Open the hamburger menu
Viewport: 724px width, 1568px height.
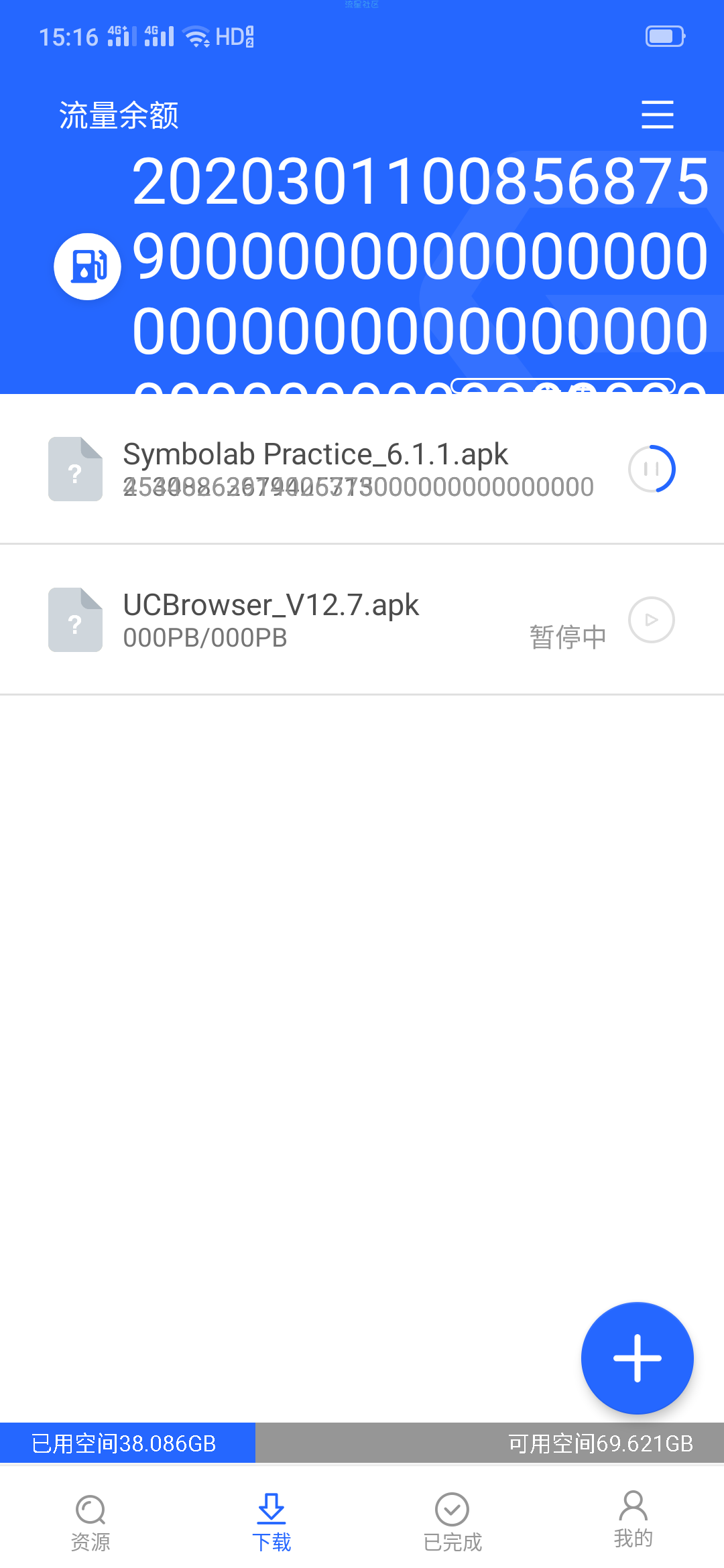point(657,115)
